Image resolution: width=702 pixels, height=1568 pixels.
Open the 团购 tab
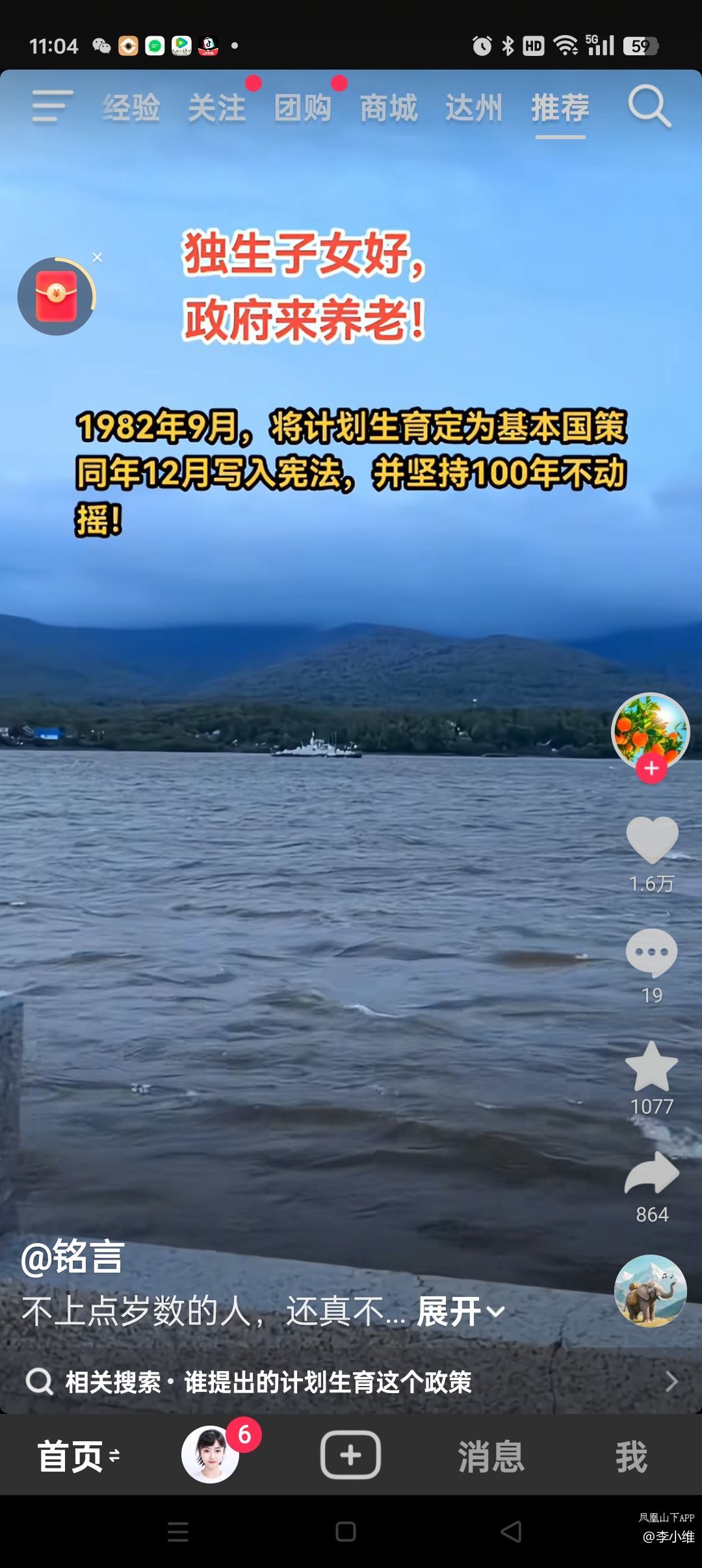click(303, 108)
